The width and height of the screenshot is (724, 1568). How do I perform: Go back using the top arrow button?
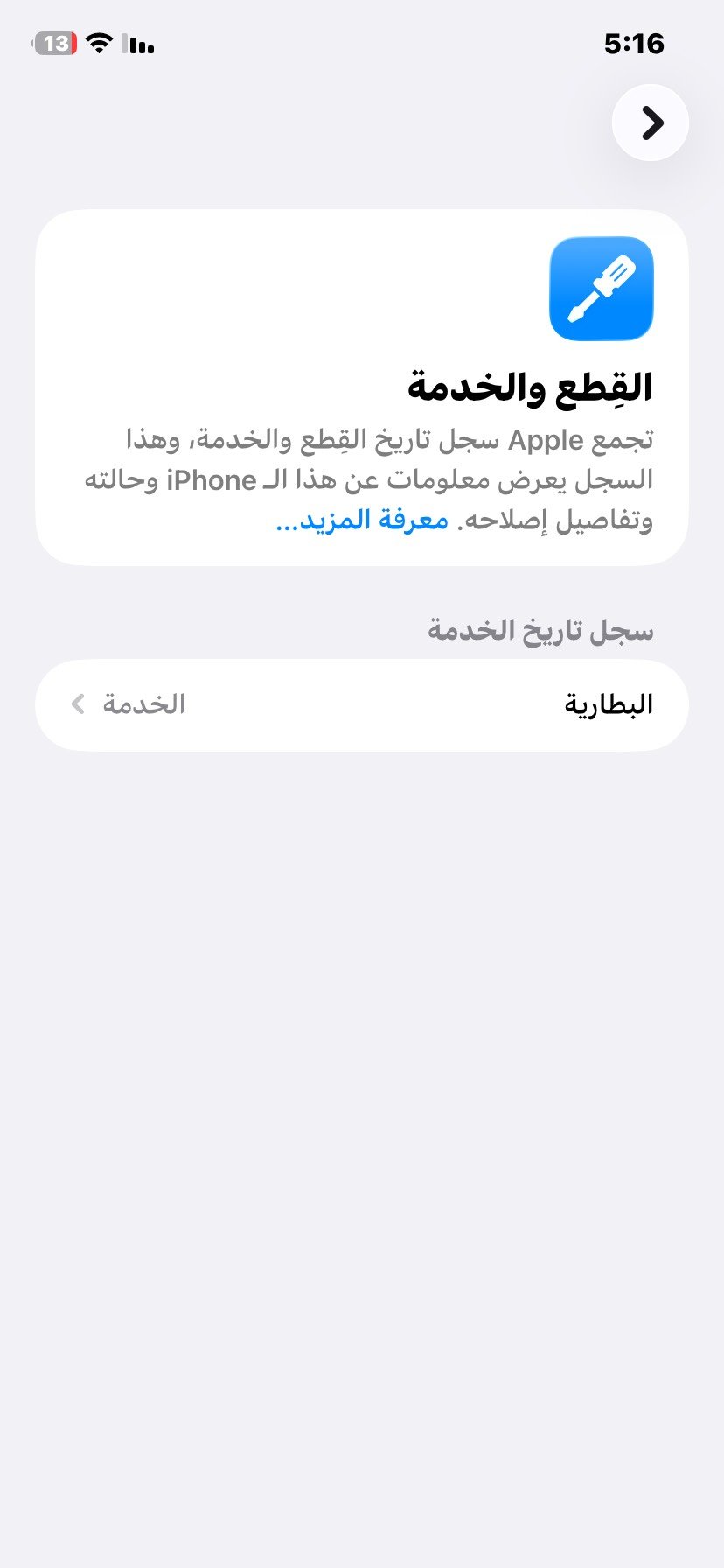tap(651, 122)
